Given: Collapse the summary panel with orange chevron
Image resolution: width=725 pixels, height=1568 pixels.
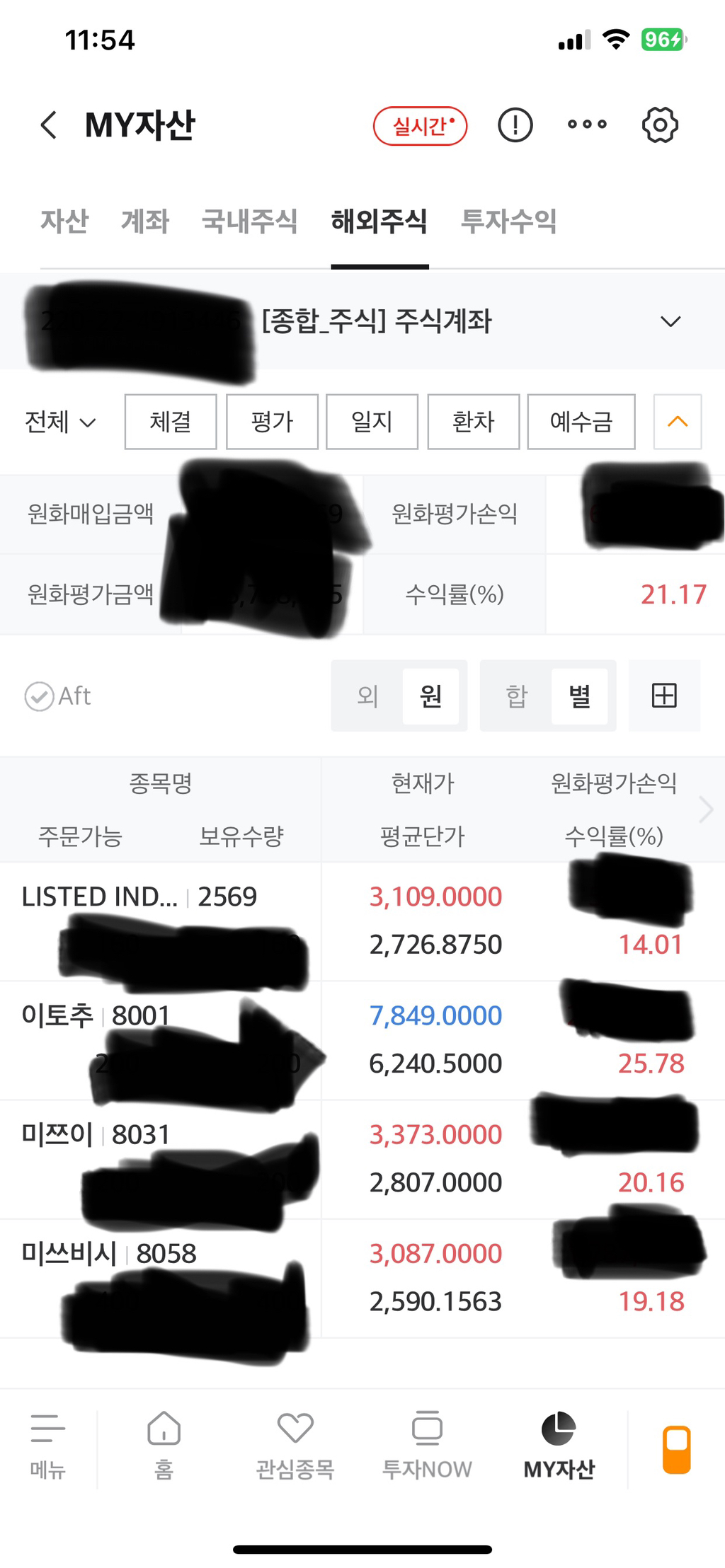Looking at the screenshot, I should click(677, 422).
